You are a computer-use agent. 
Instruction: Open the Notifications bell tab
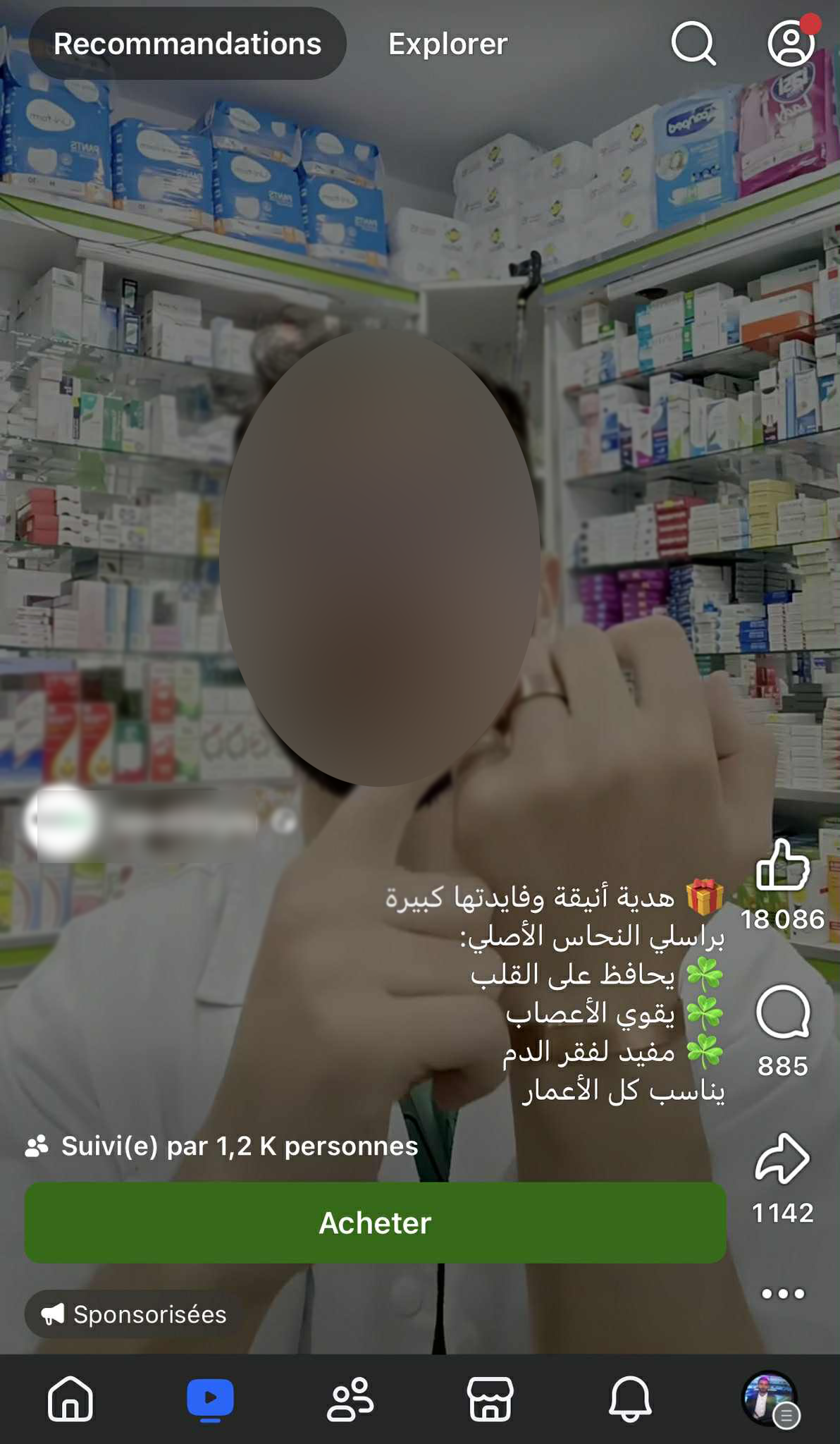[x=630, y=1399]
